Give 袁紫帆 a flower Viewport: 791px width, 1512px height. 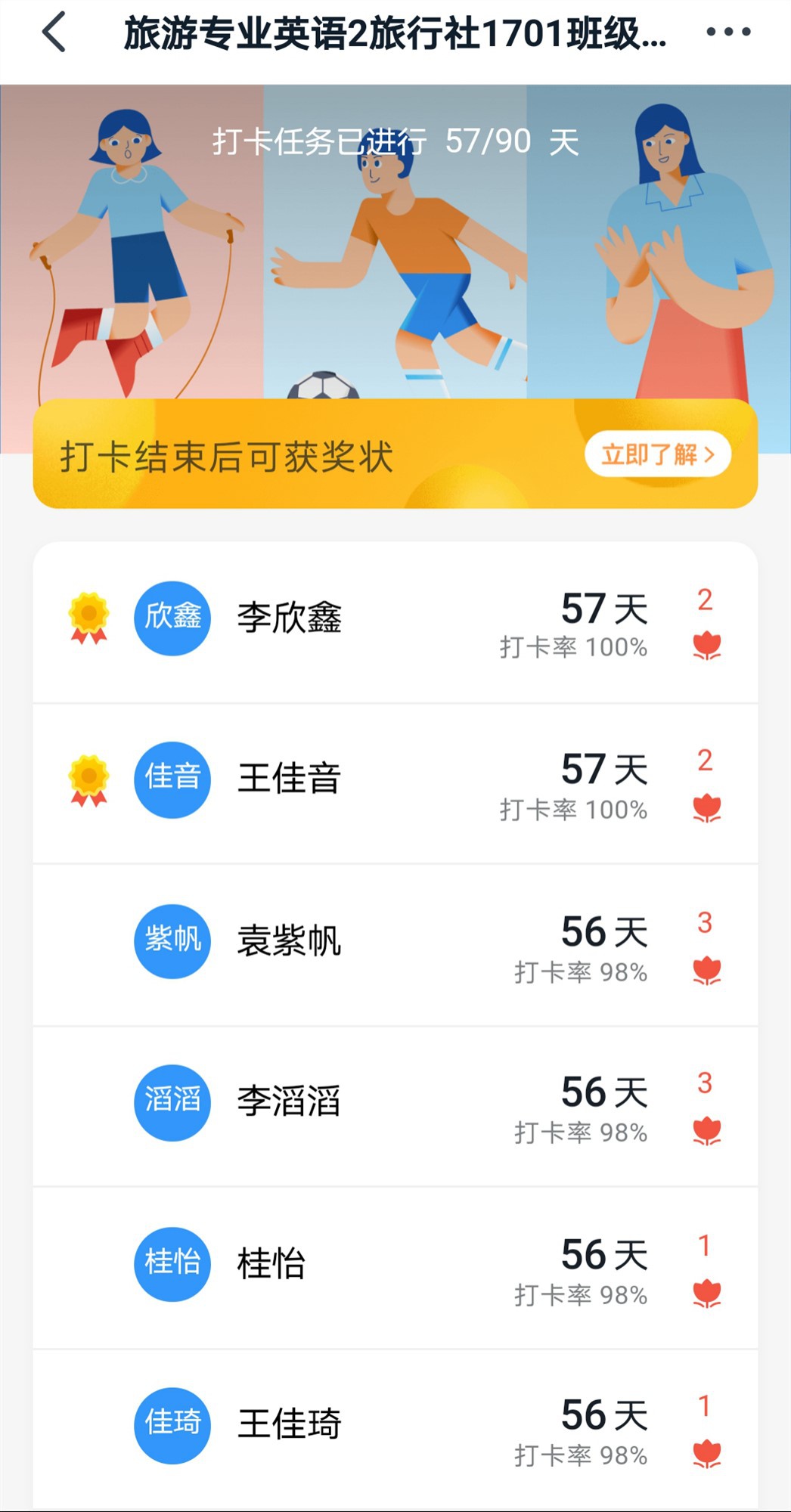(707, 971)
